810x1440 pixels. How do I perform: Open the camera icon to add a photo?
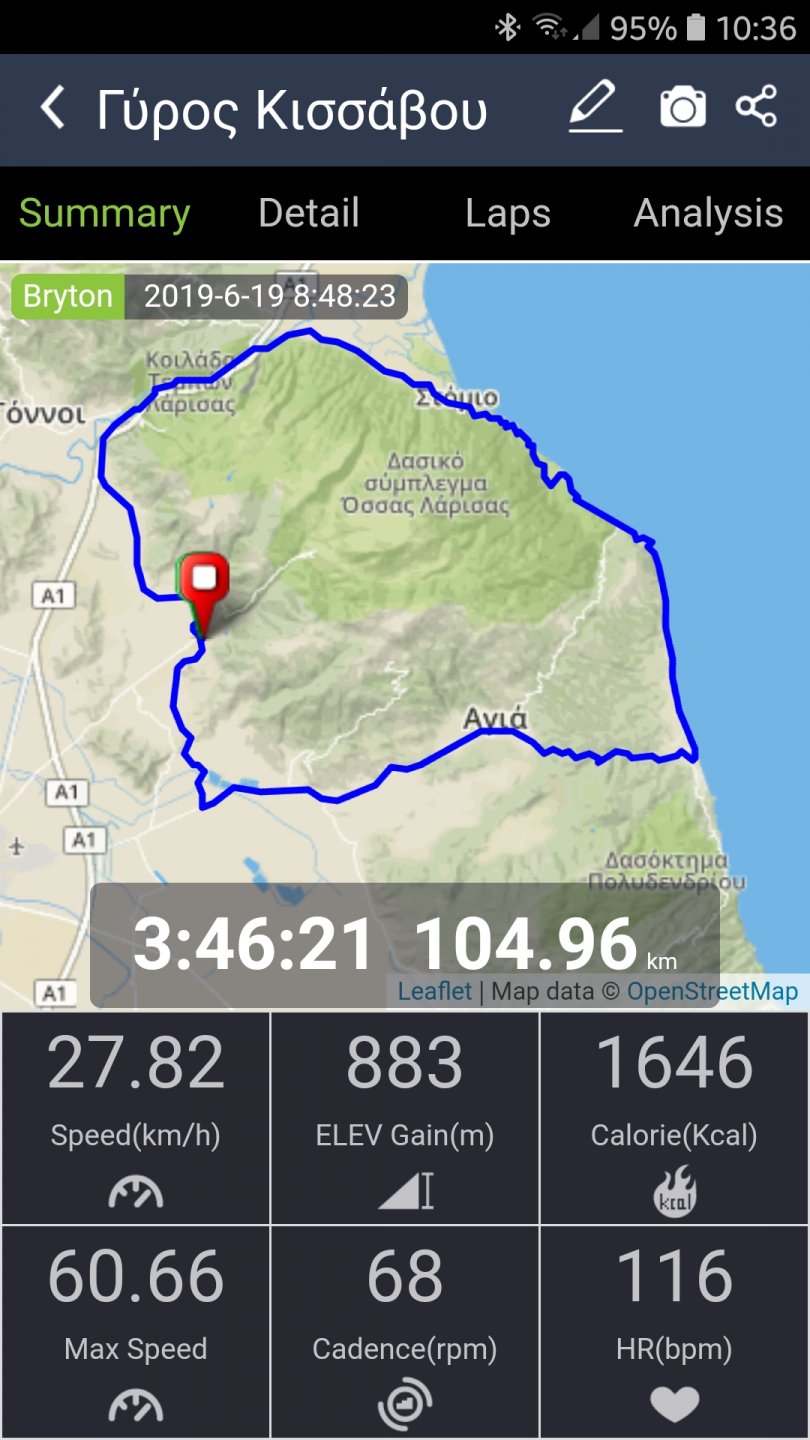[x=683, y=107]
